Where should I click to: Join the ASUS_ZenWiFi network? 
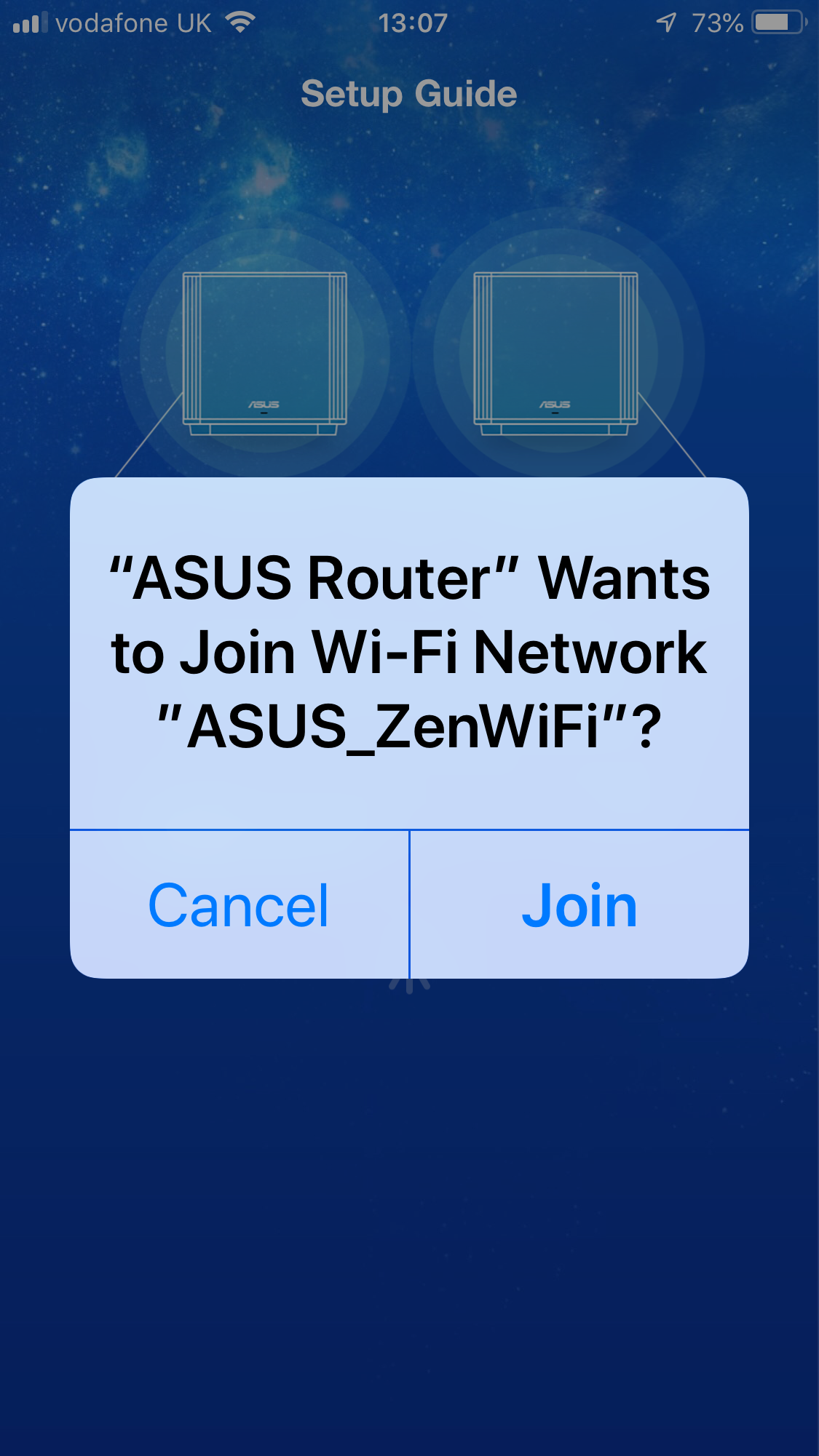click(579, 905)
